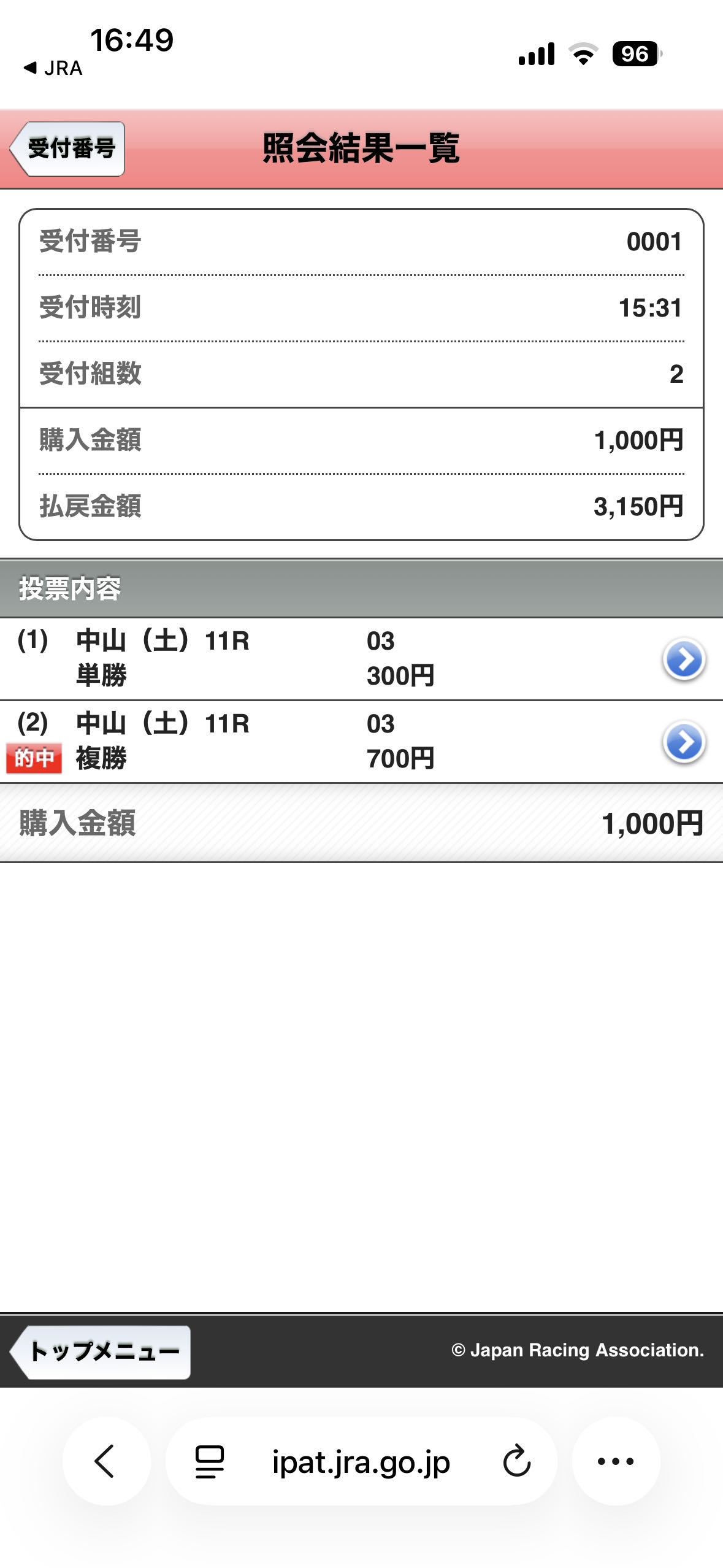
Task: Tap the ipat.jra.go.jp address bar
Action: click(361, 1462)
